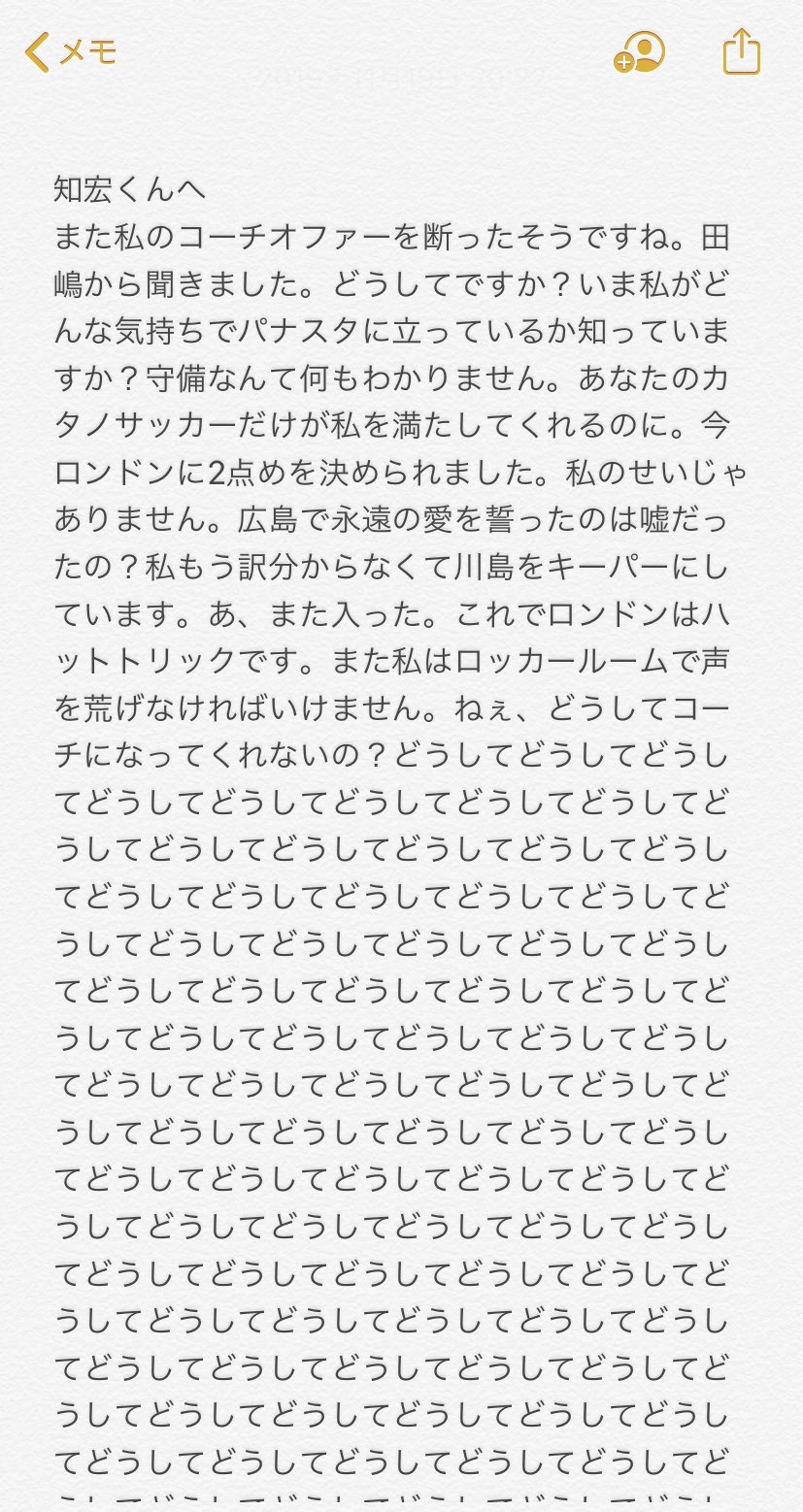Image resolution: width=803 pixels, height=1512 pixels.
Task: Open the share sheet for this note
Action: [x=741, y=50]
